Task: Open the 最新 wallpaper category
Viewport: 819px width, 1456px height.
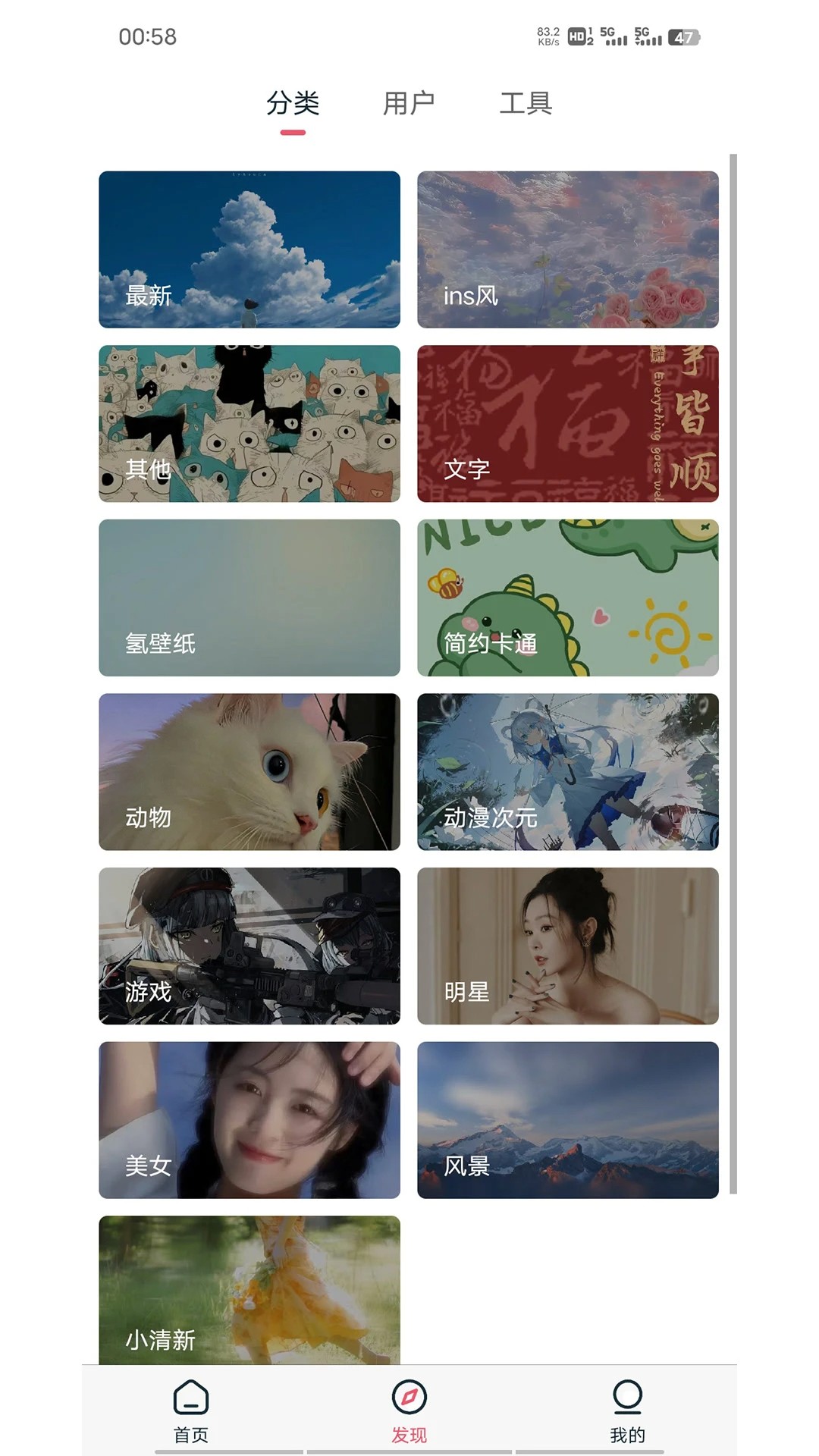Action: click(x=249, y=249)
